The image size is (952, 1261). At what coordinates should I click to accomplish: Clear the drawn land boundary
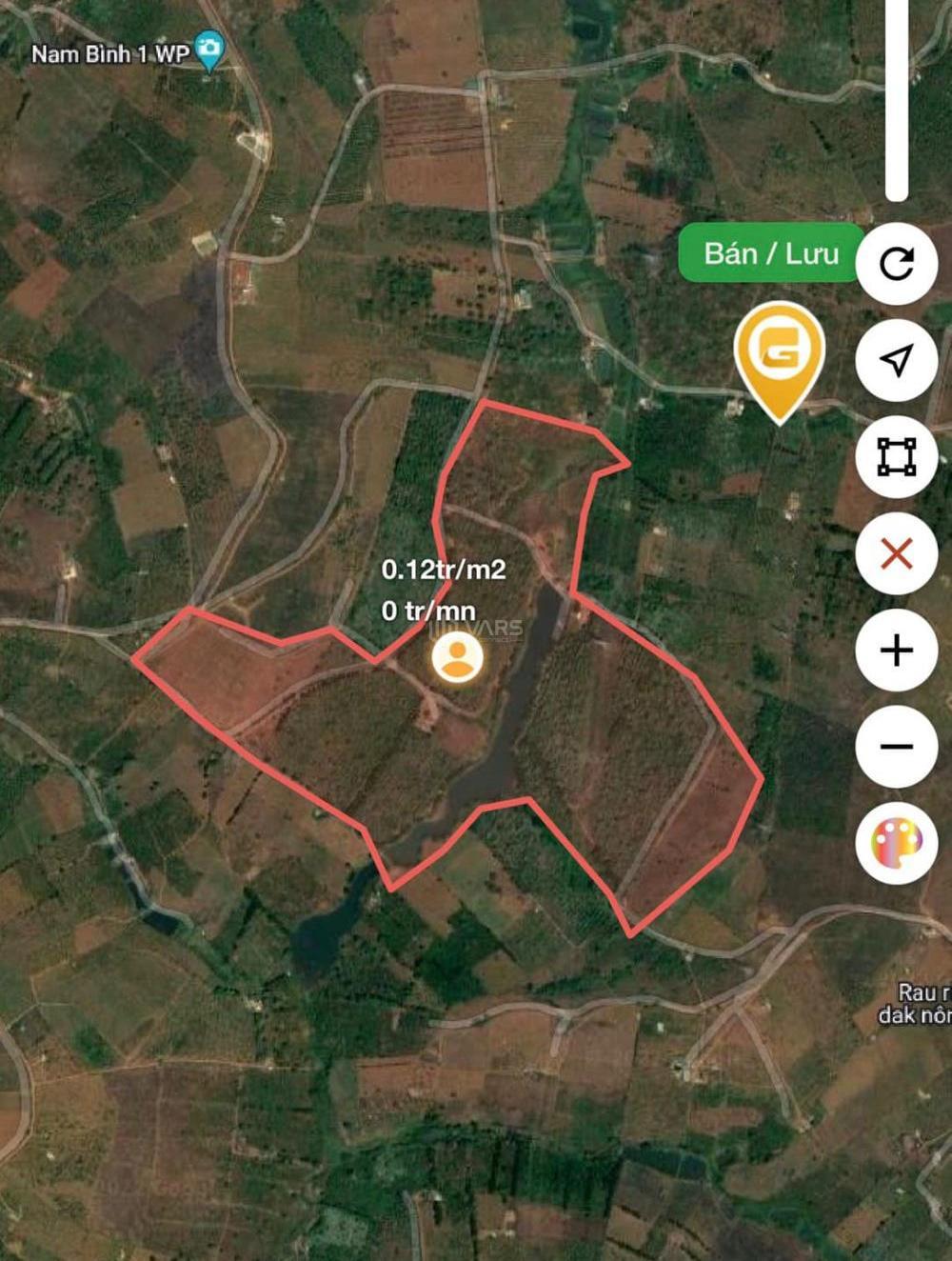896,553
